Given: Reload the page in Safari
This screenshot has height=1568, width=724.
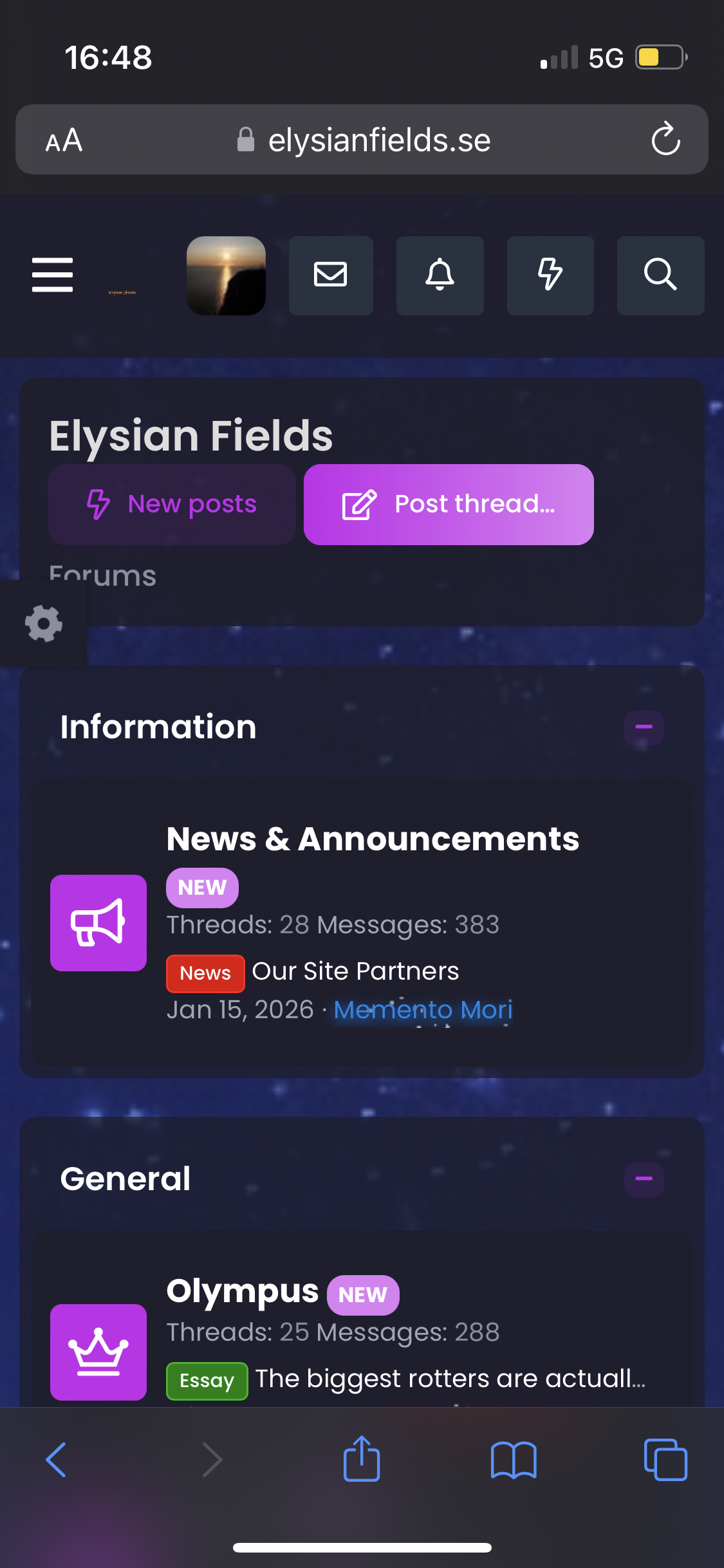Looking at the screenshot, I should coord(665,140).
